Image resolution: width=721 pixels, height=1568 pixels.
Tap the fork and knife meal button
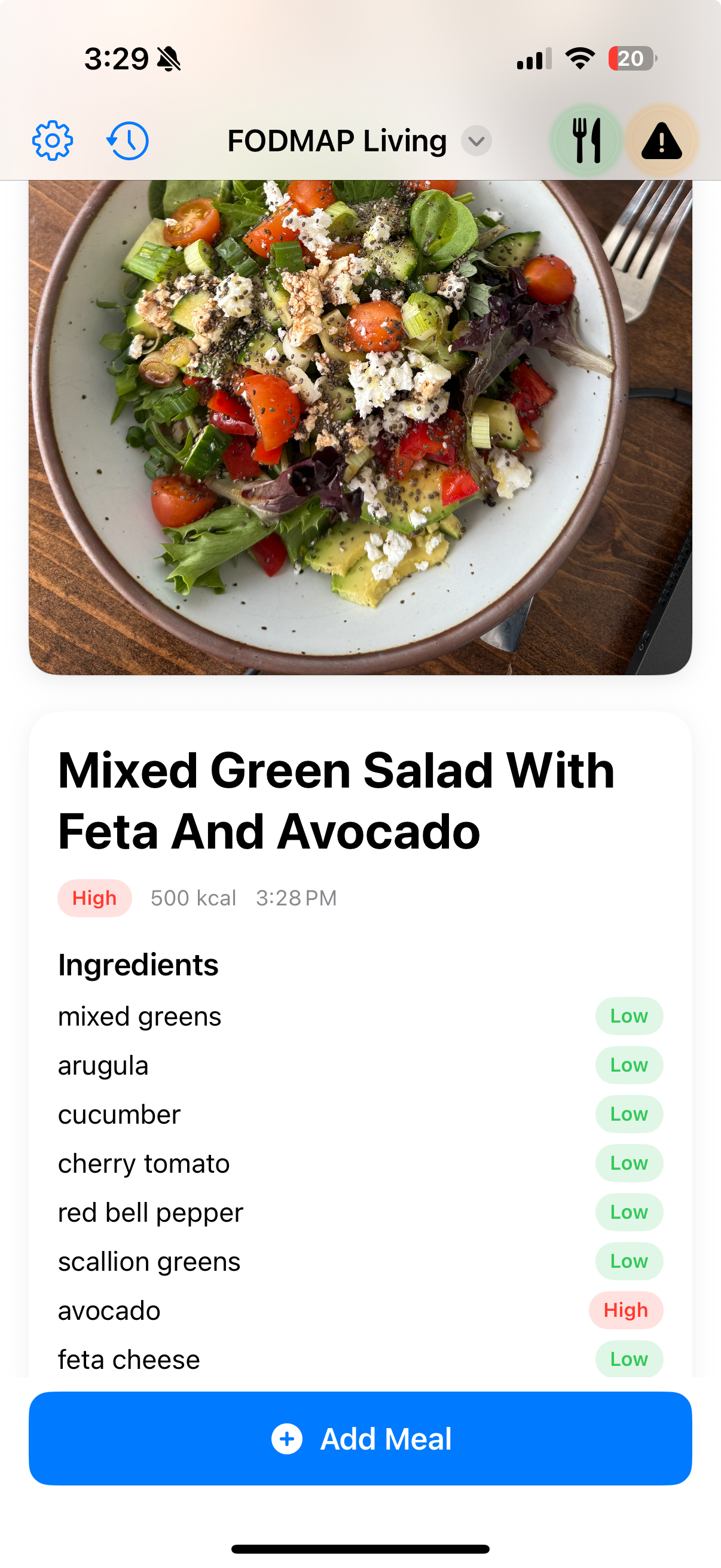(x=586, y=141)
